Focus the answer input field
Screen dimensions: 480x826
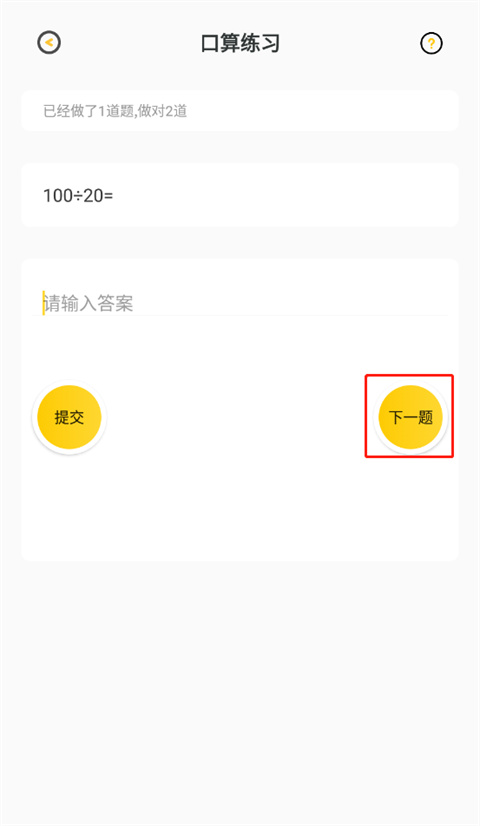click(240, 303)
